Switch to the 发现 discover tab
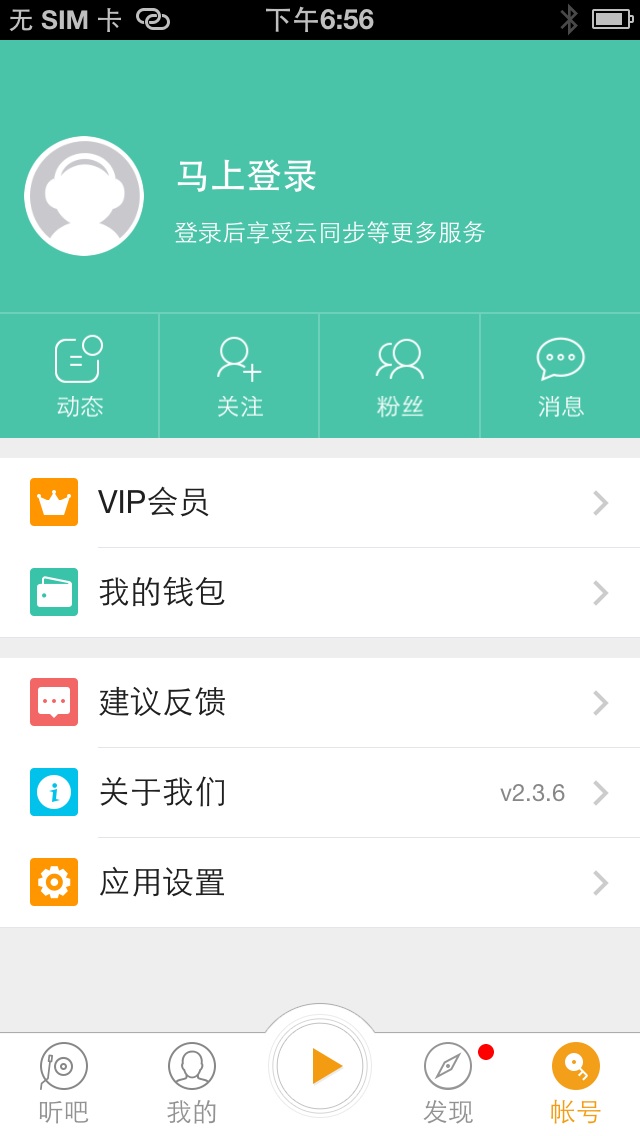Image resolution: width=640 pixels, height=1136 pixels. coord(448,1083)
